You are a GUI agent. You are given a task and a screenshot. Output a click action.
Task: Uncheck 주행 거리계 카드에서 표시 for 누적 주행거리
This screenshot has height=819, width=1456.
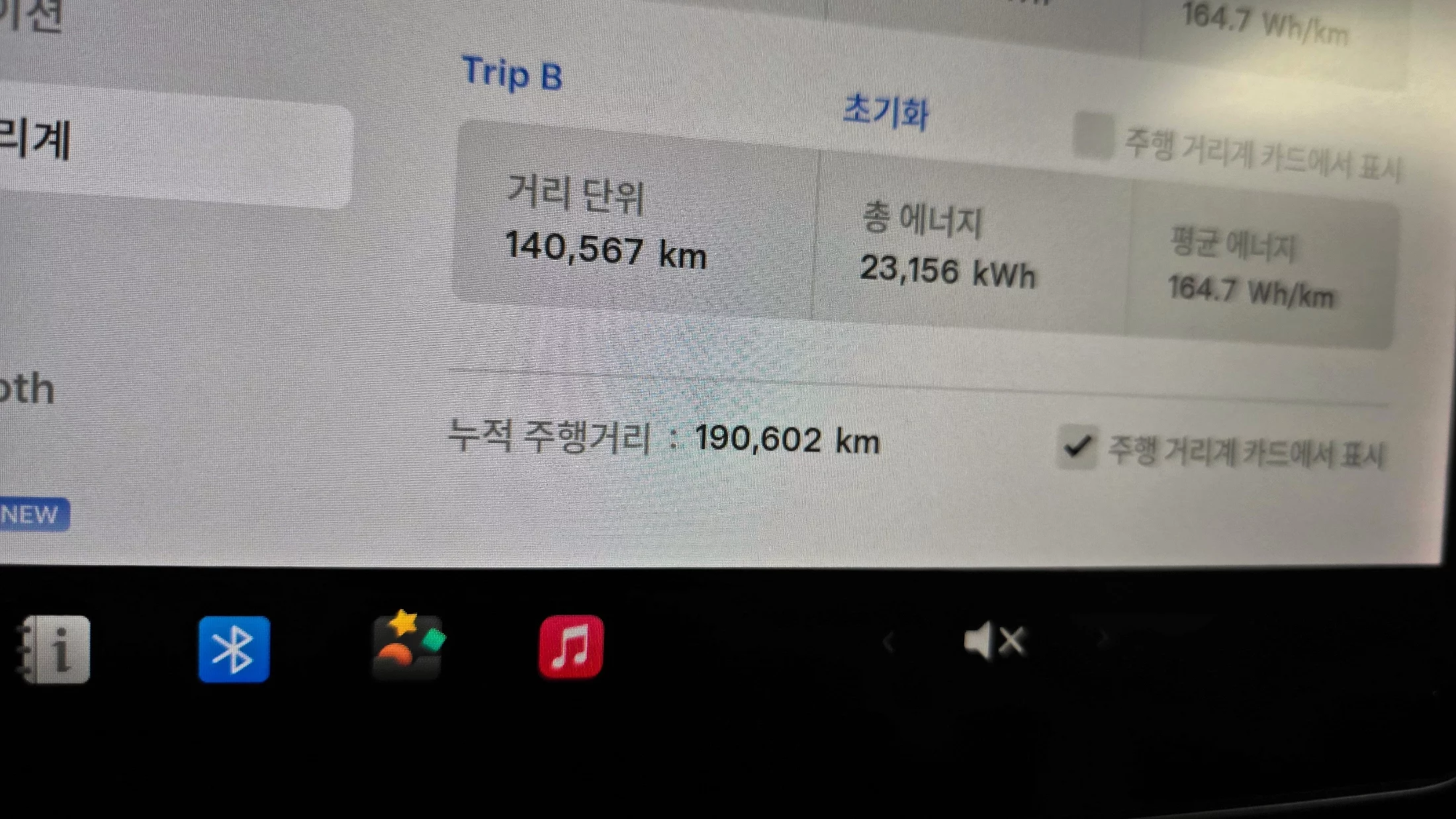pos(1077,447)
